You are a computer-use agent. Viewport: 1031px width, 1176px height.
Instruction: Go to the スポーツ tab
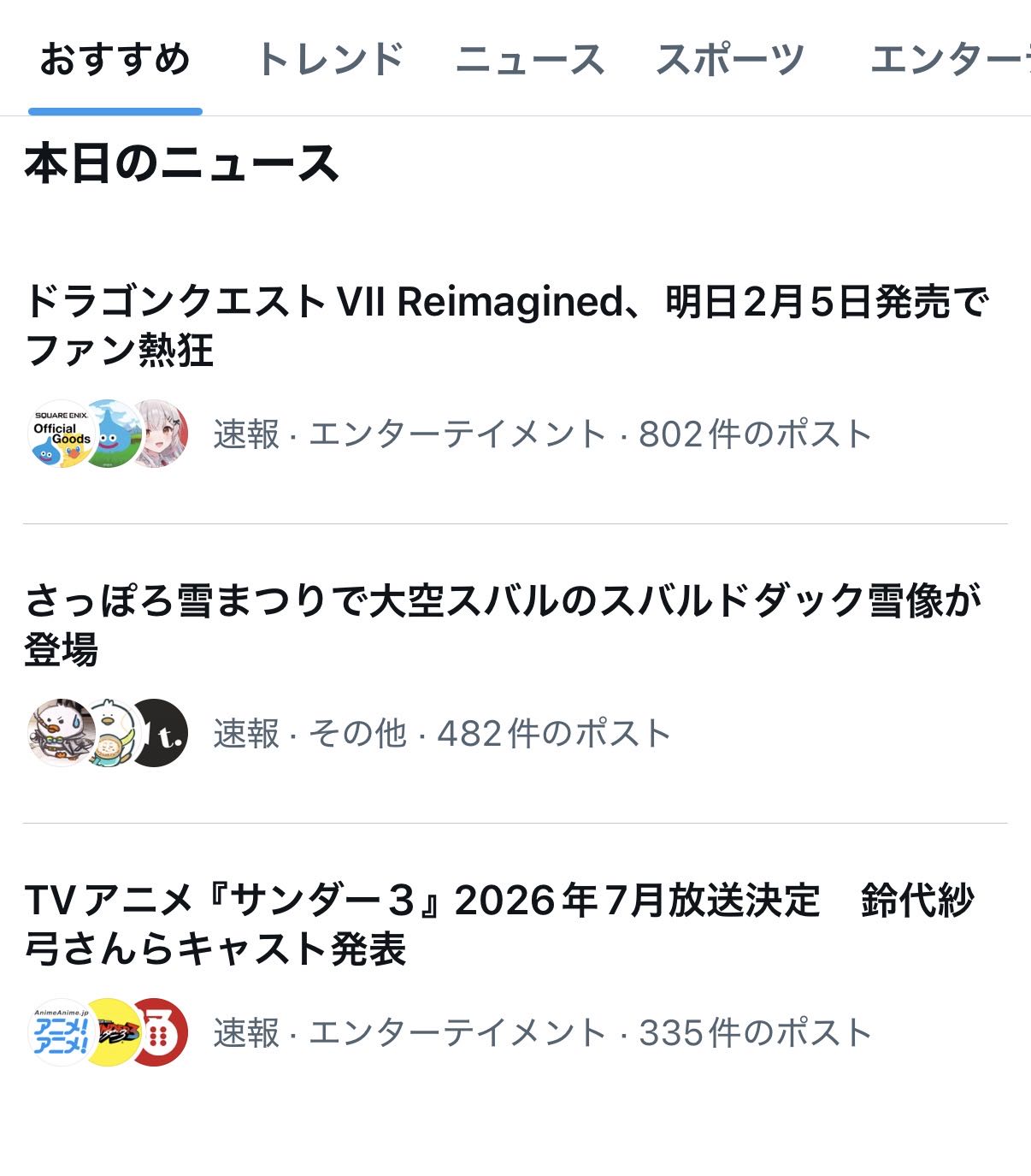tap(730, 60)
